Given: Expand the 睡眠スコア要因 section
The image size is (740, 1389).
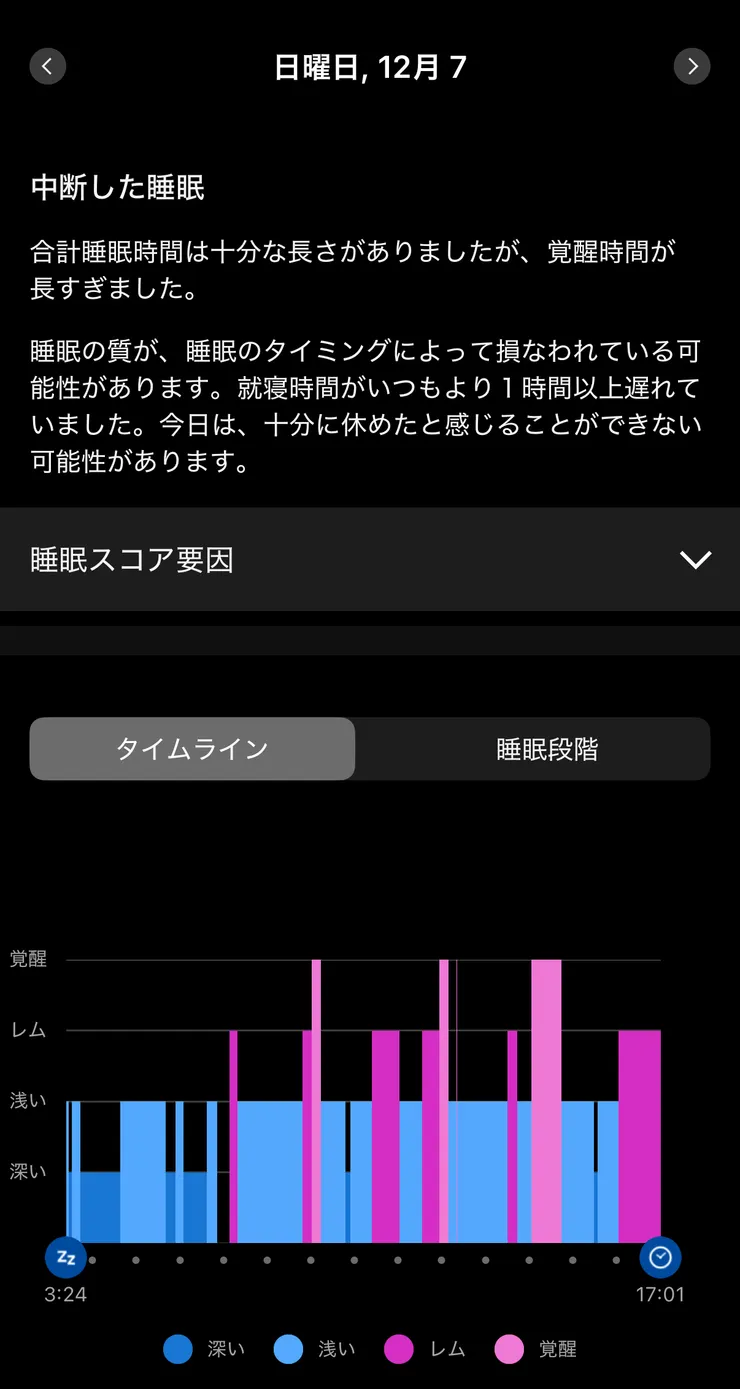Looking at the screenshot, I should click(x=370, y=559).
